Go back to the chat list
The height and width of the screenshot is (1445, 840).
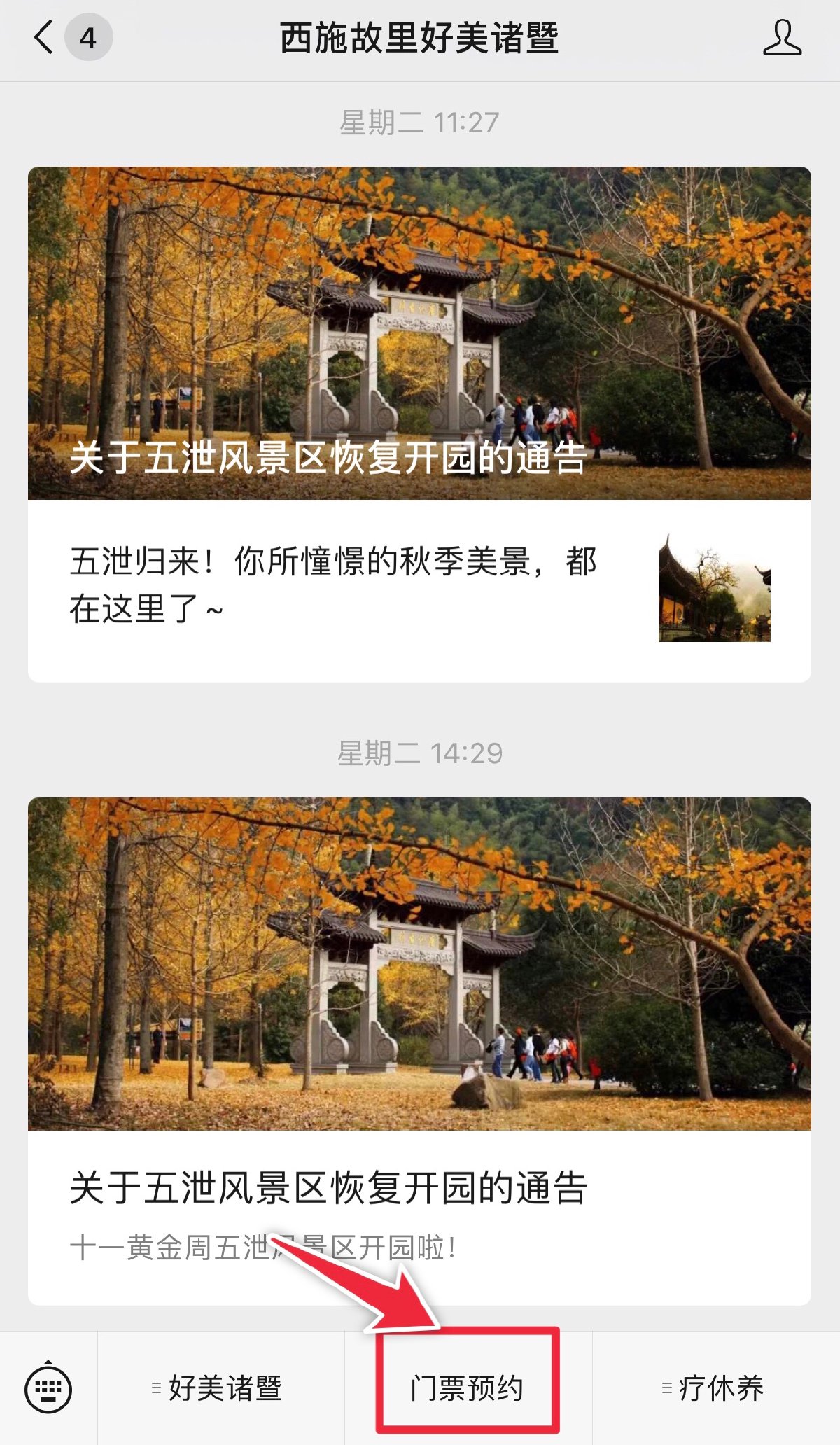43,38
